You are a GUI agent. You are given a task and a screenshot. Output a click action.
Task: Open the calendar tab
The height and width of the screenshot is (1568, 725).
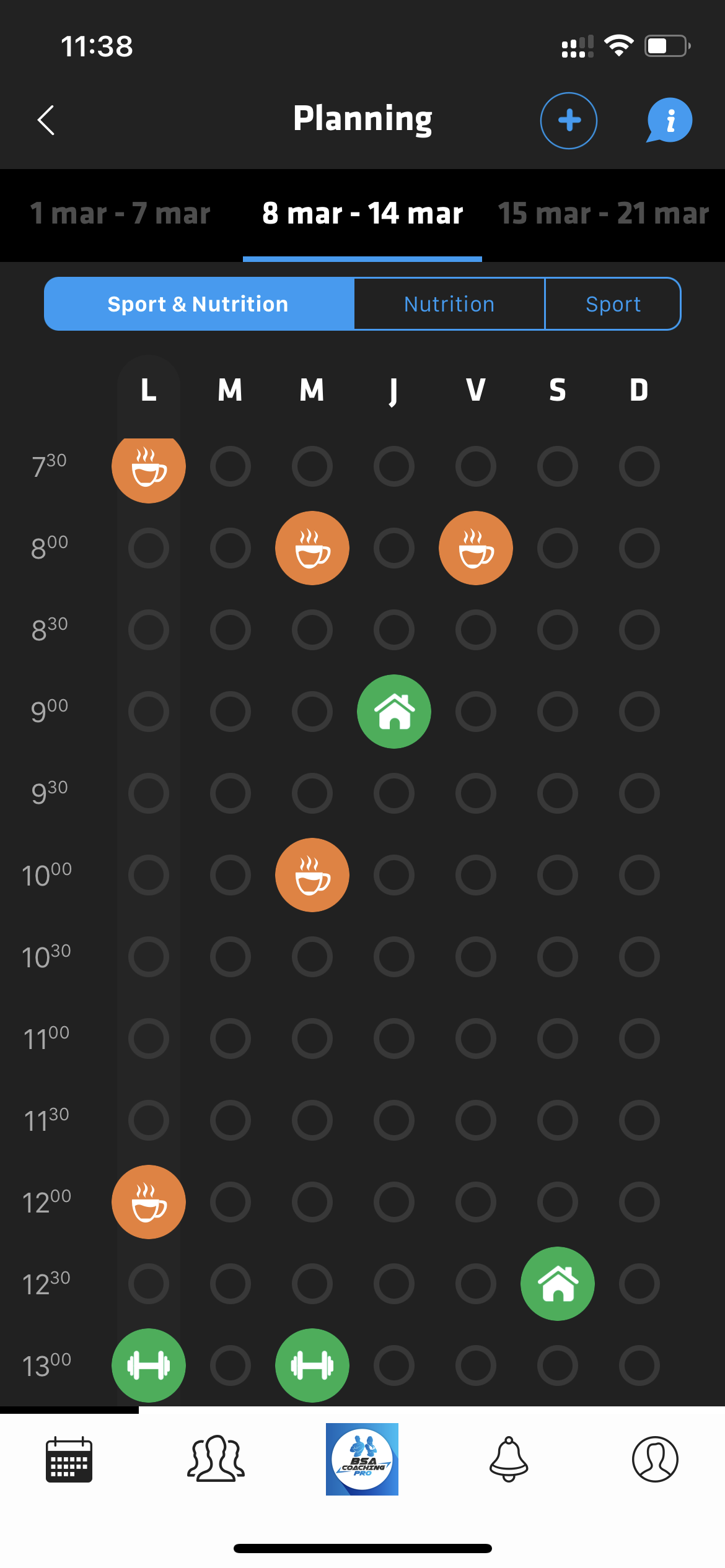(69, 1459)
